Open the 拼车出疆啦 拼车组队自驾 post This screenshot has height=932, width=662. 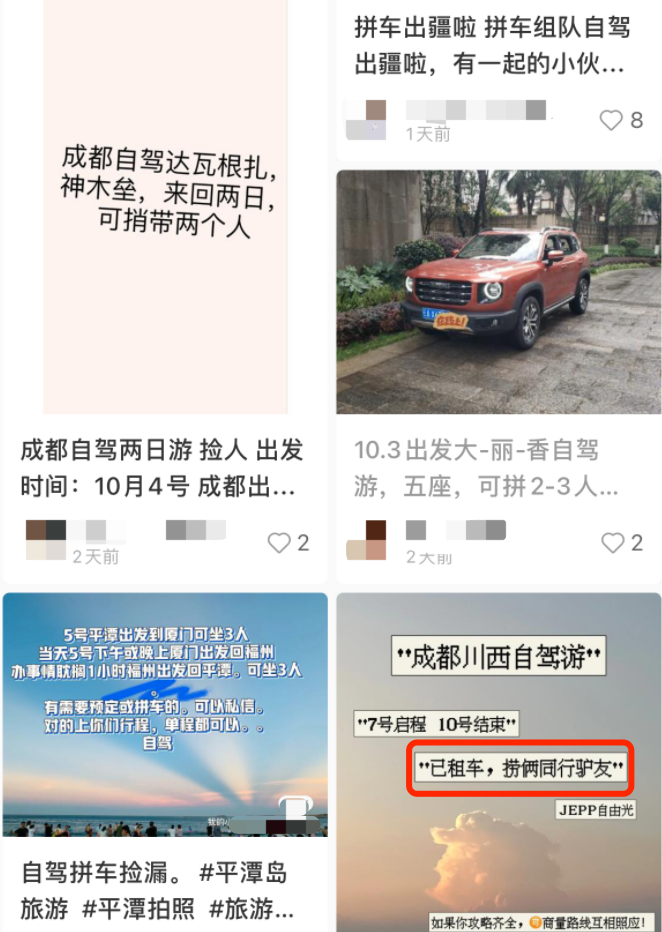coord(490,46)
